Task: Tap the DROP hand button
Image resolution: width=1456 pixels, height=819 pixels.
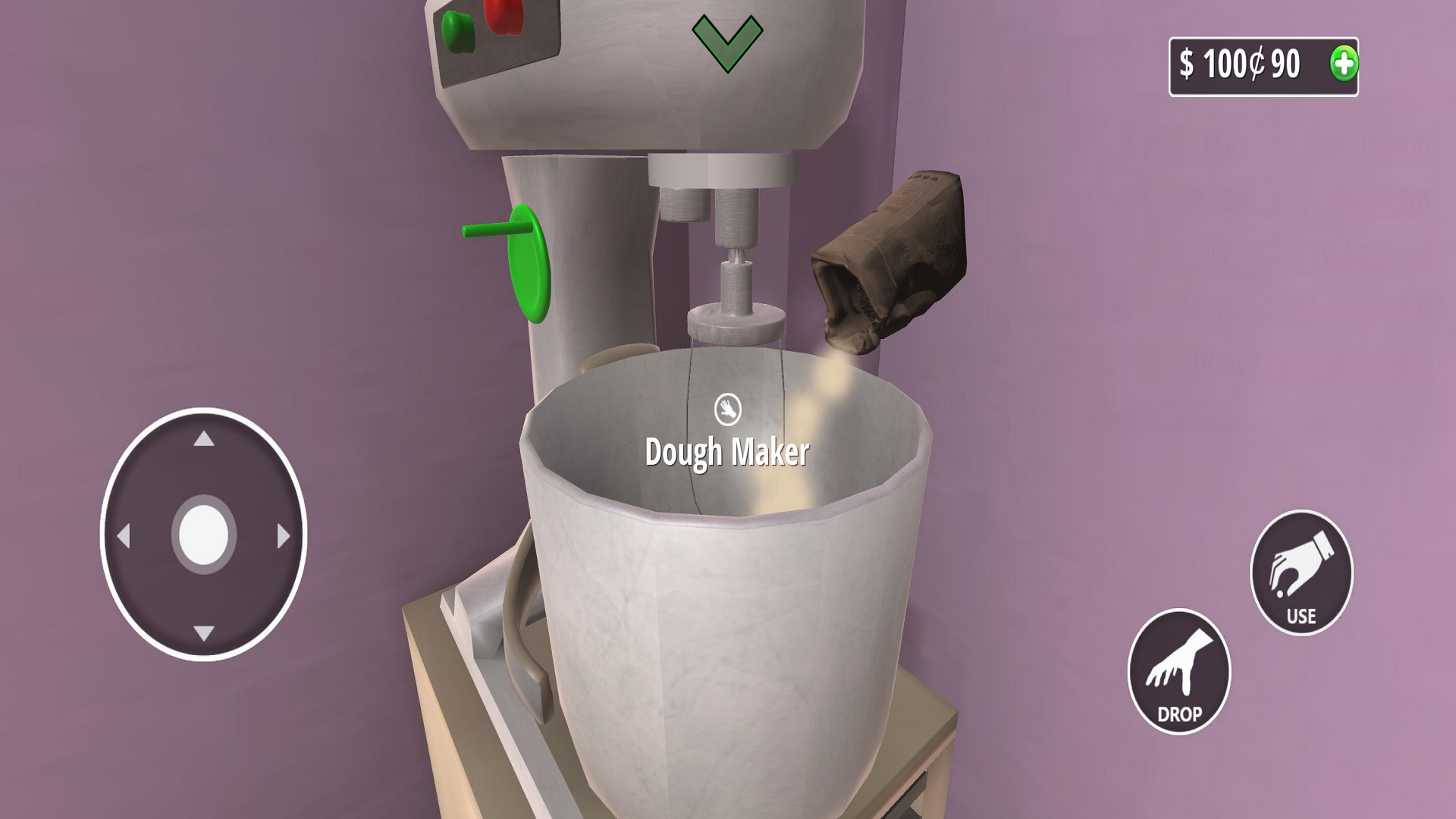Action: click(x=1179, y=672)
